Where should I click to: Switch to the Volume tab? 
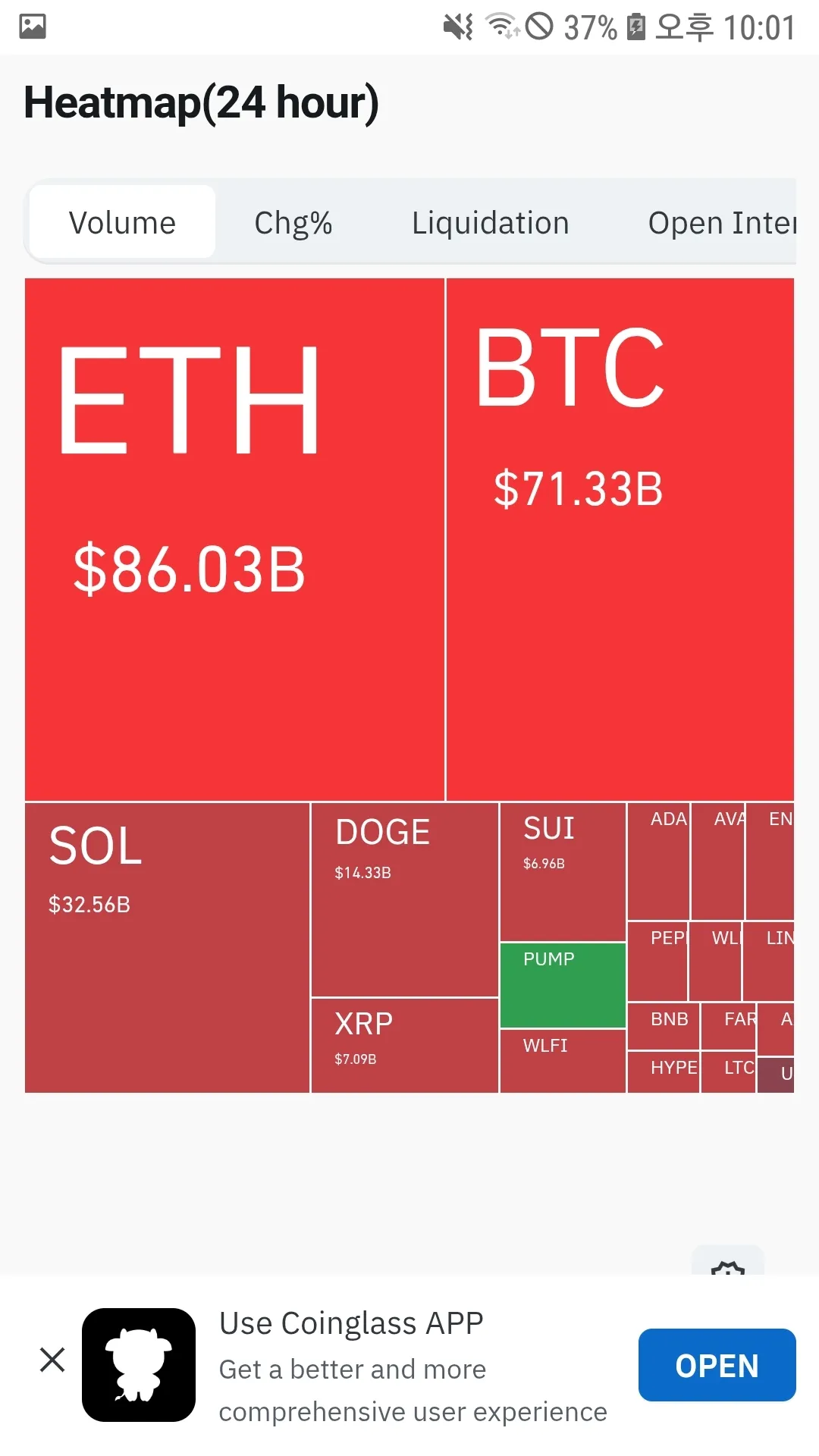(122, 223)
